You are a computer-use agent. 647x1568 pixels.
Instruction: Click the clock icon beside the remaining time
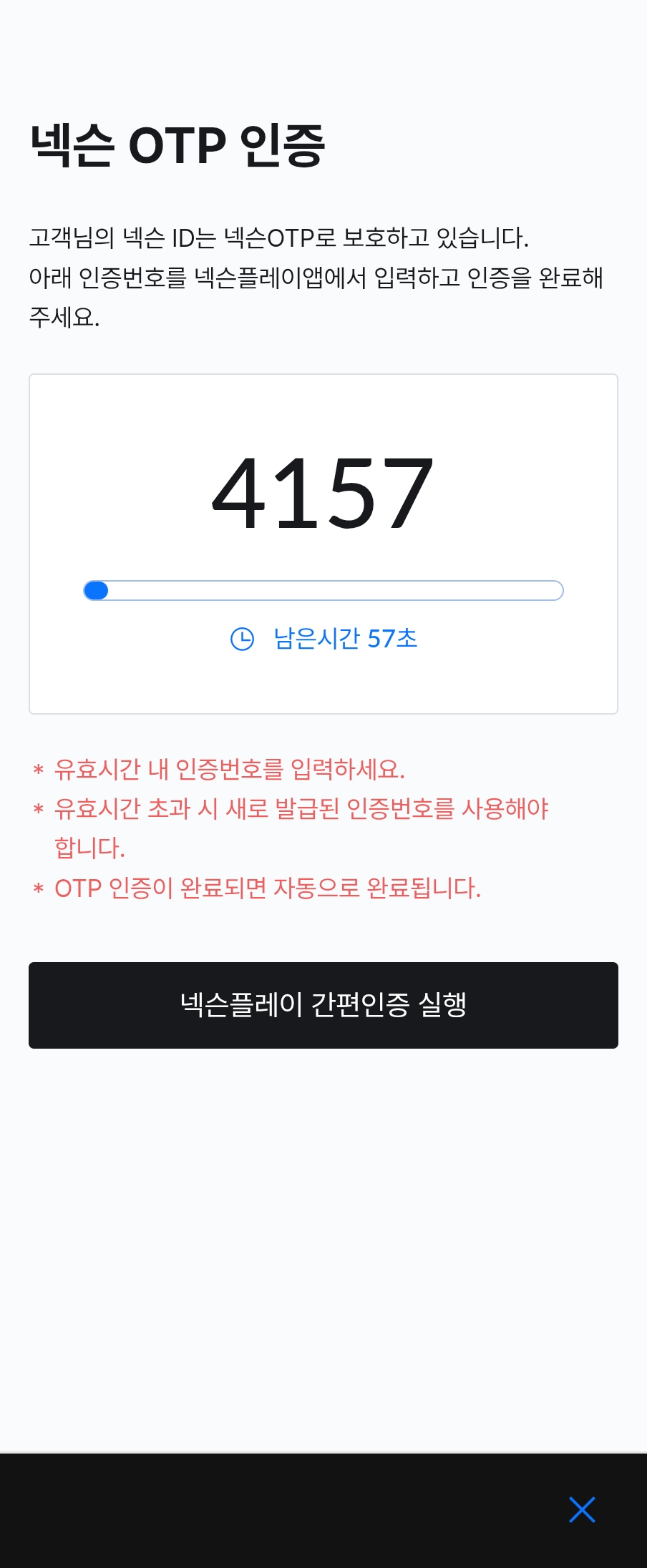point(243,639)
